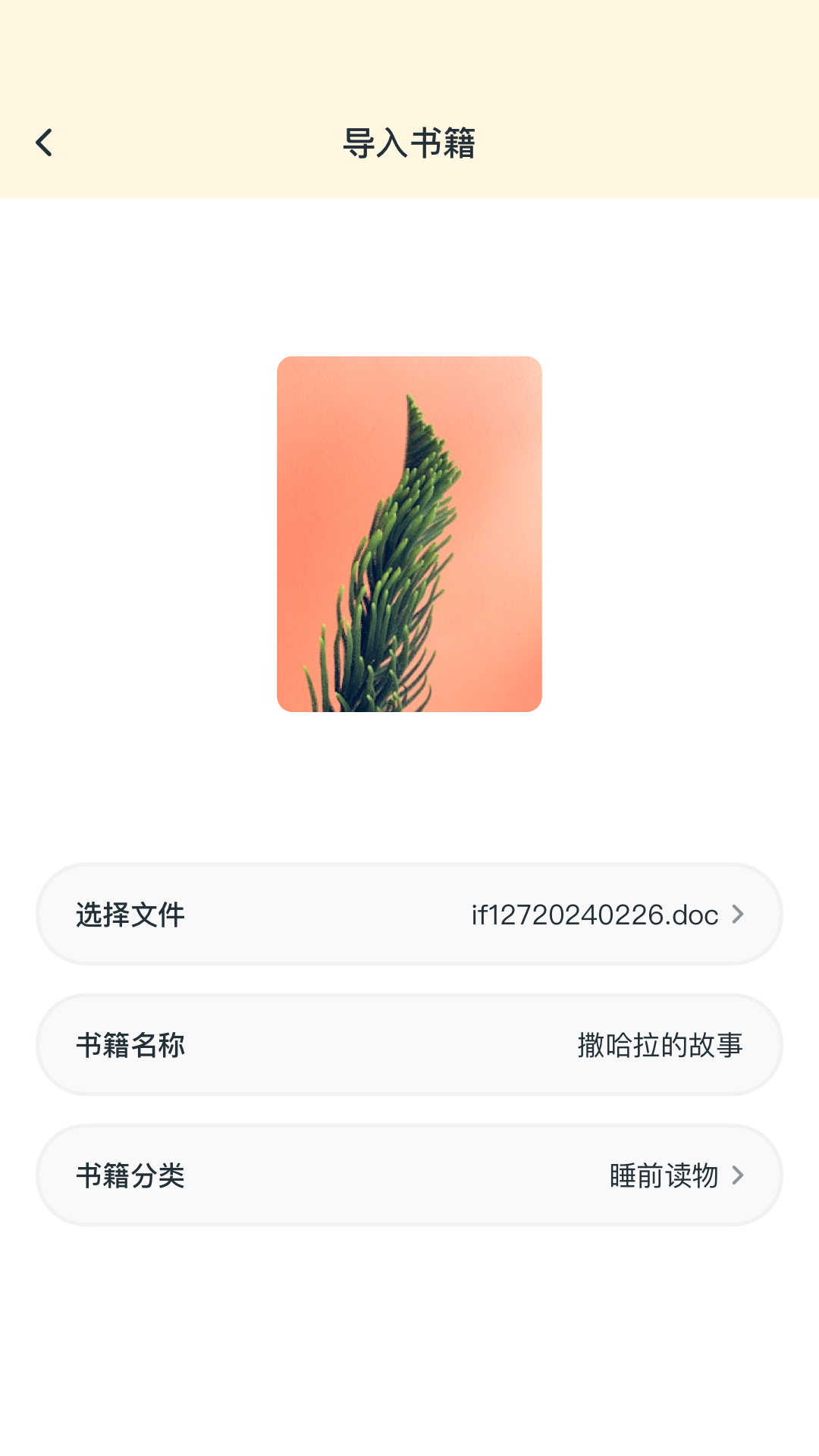This screenshot has height=1456, width=819.
Task: Open the 选择文件 file chooser
Action: (409, 915)
